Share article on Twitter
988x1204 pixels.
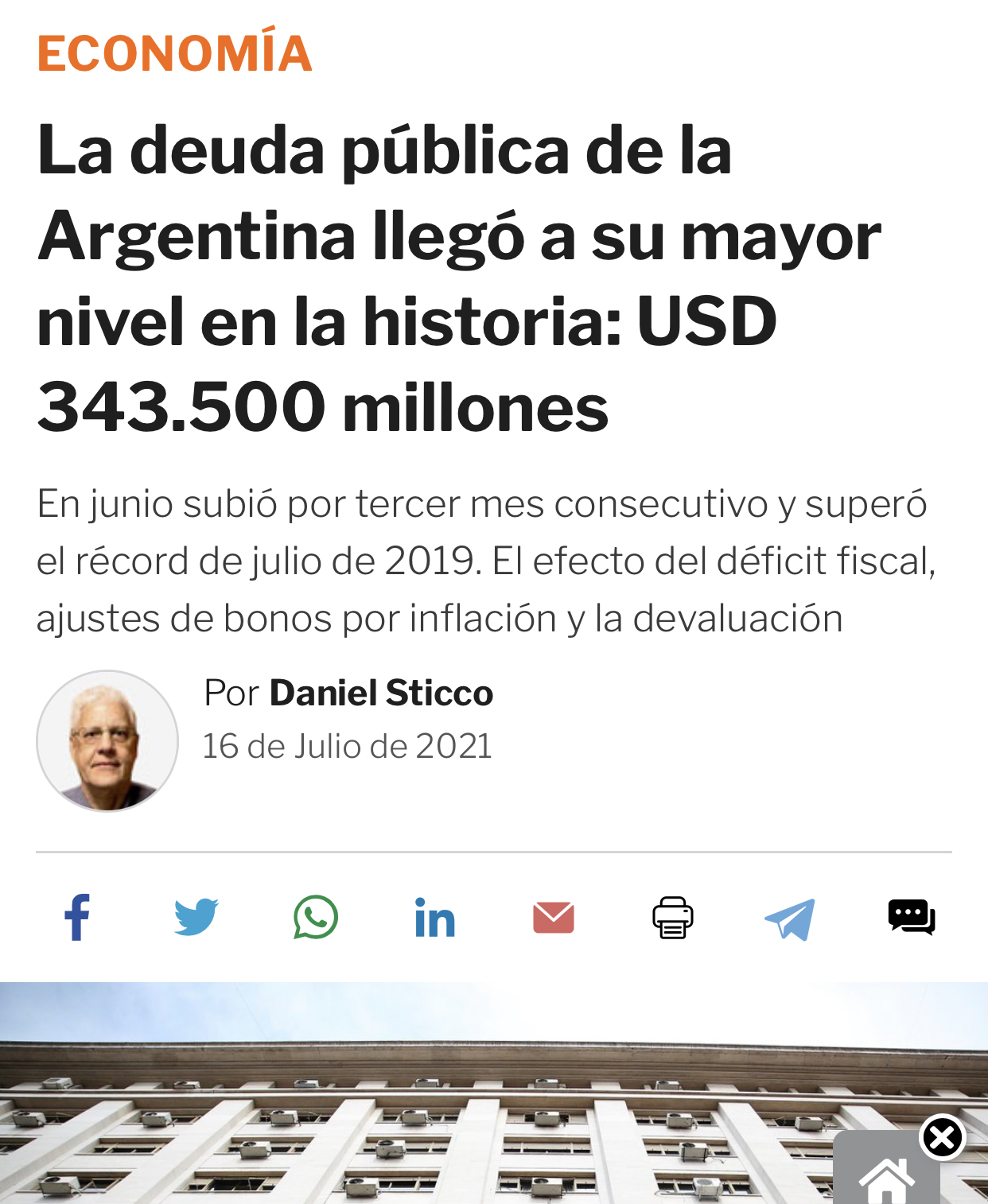[x=196, y=918]
